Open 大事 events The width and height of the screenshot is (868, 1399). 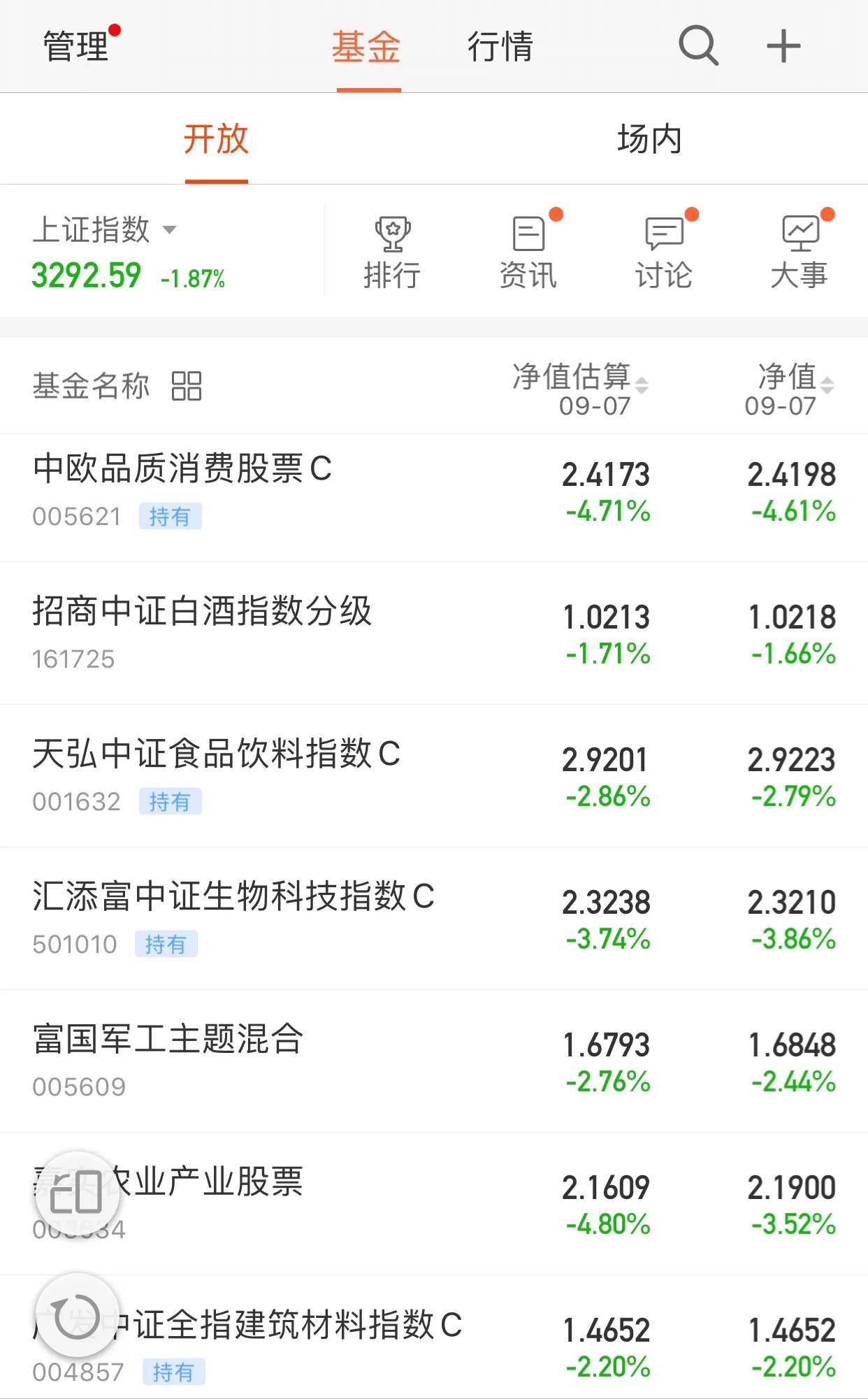pos(800,253)
